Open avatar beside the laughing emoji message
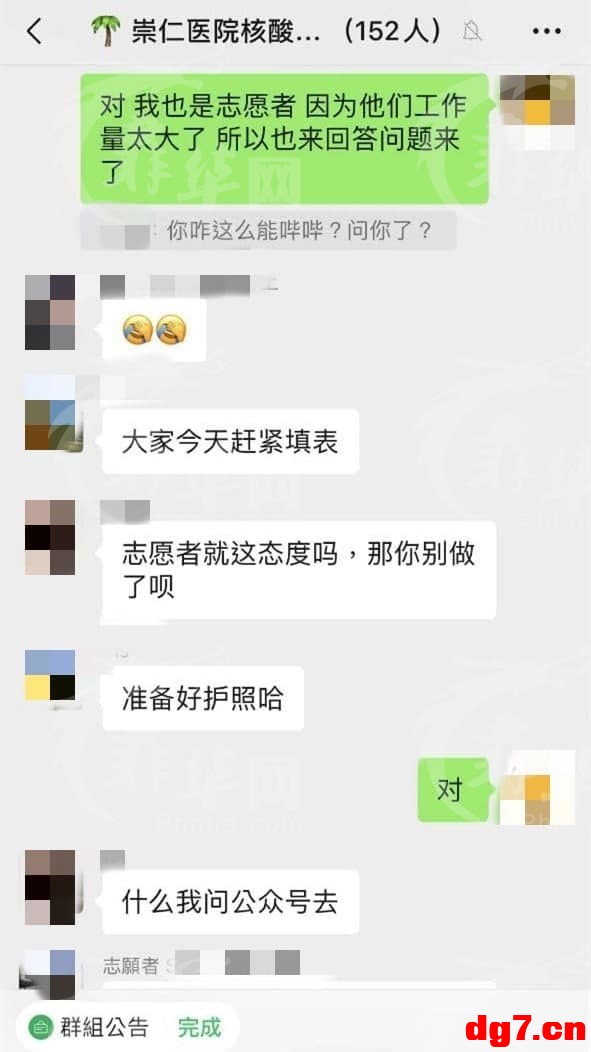Image resolution: width=591 pixels, height=1052 pixels. 50,312
